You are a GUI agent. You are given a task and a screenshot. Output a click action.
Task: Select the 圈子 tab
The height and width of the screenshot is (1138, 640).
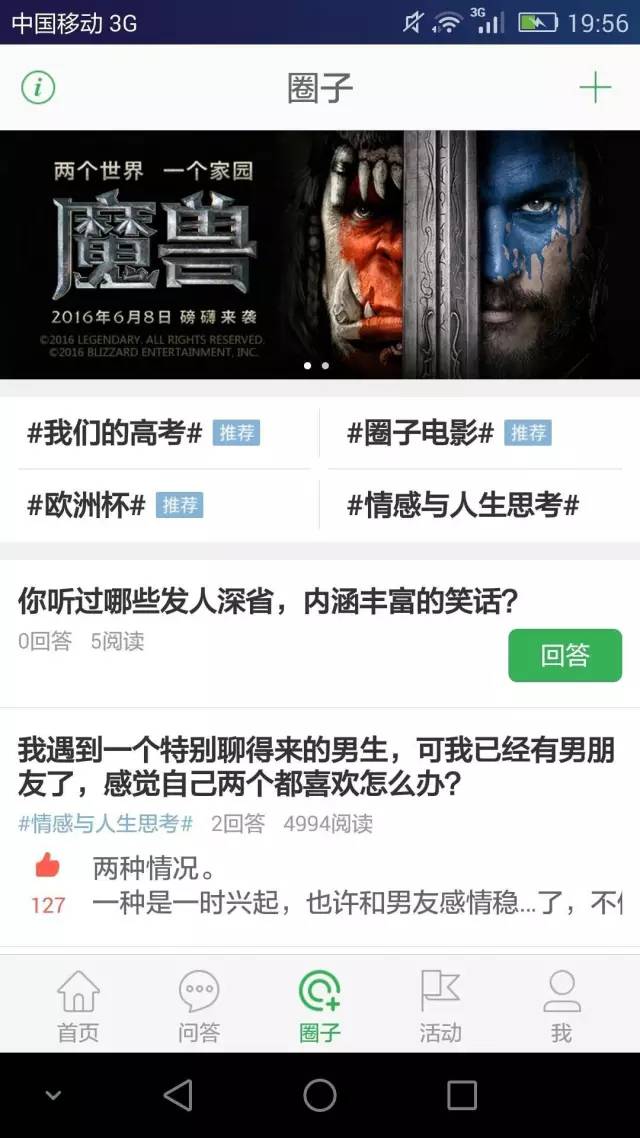(x=319, y=1006)
